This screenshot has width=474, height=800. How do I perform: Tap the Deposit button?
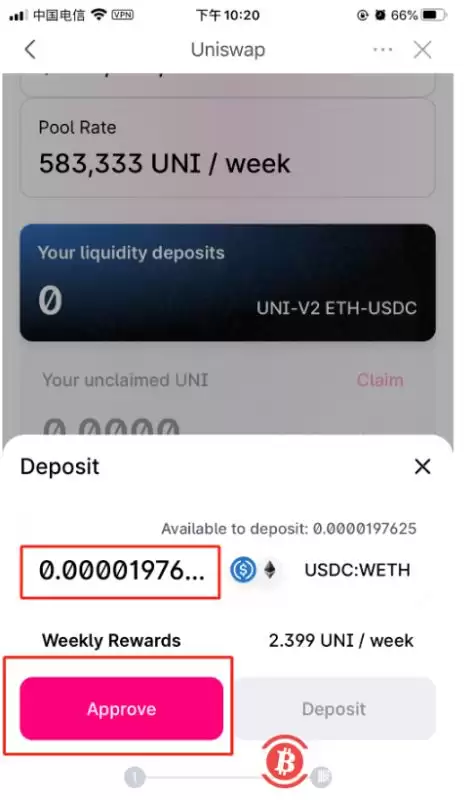click(x=334, y=708)
